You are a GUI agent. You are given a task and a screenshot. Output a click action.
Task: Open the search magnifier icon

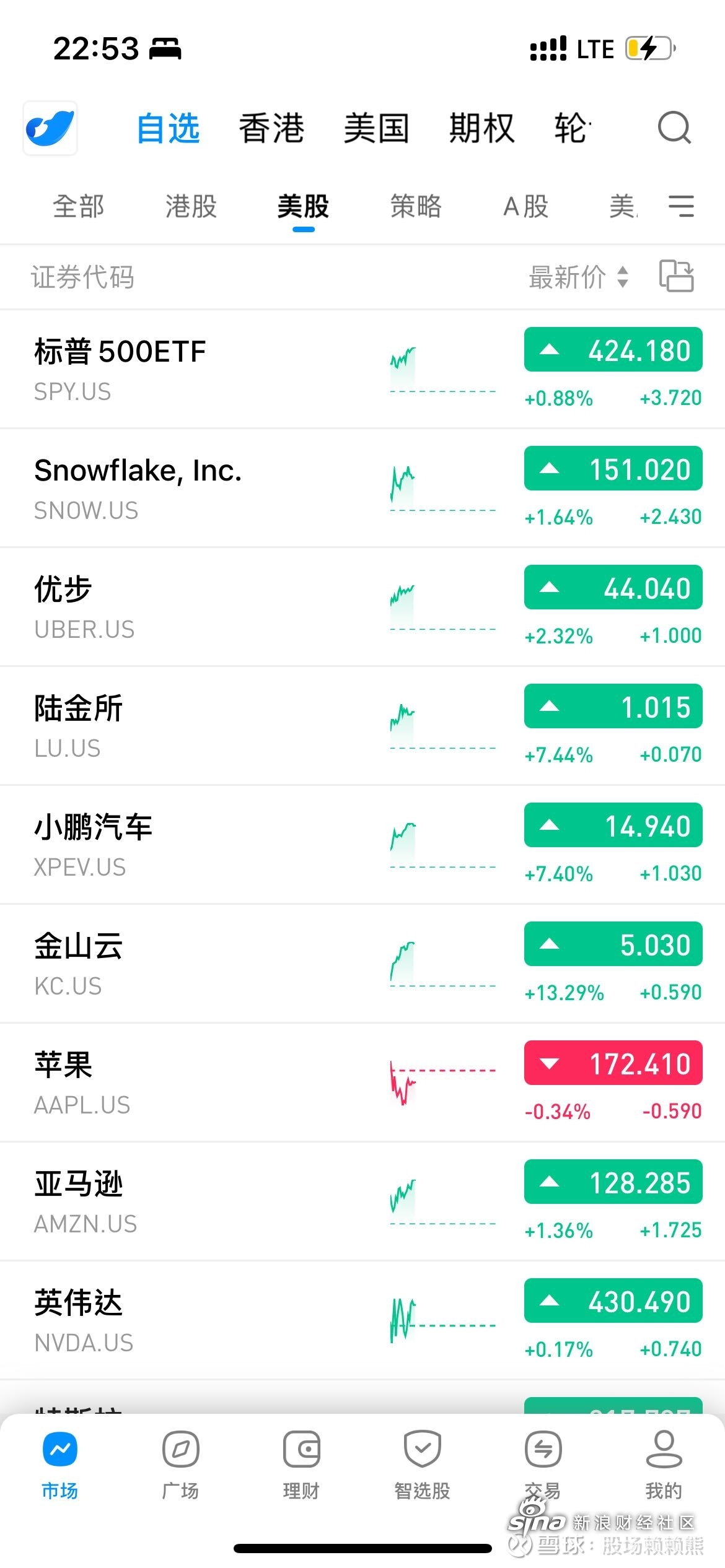(674, 128)
